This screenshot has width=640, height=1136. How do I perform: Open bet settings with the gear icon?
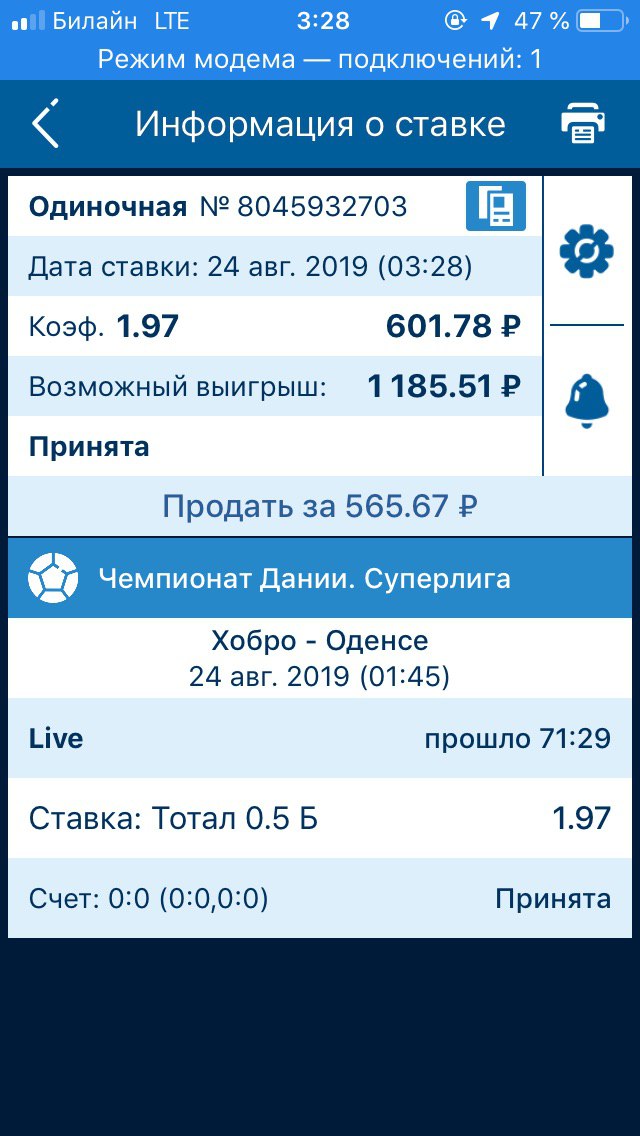tap(586, 251)
